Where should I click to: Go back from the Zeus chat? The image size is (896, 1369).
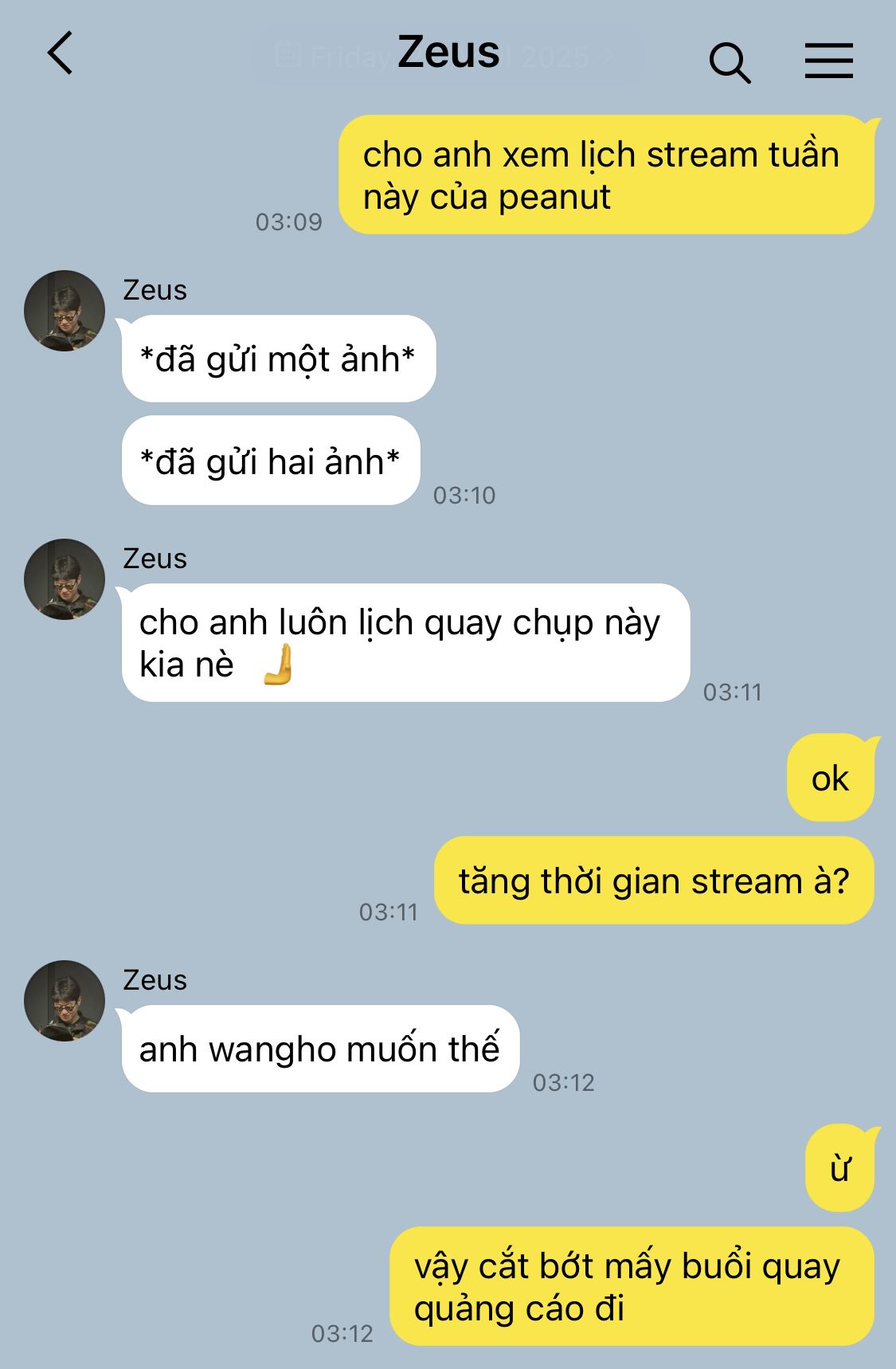click(61, 53)
